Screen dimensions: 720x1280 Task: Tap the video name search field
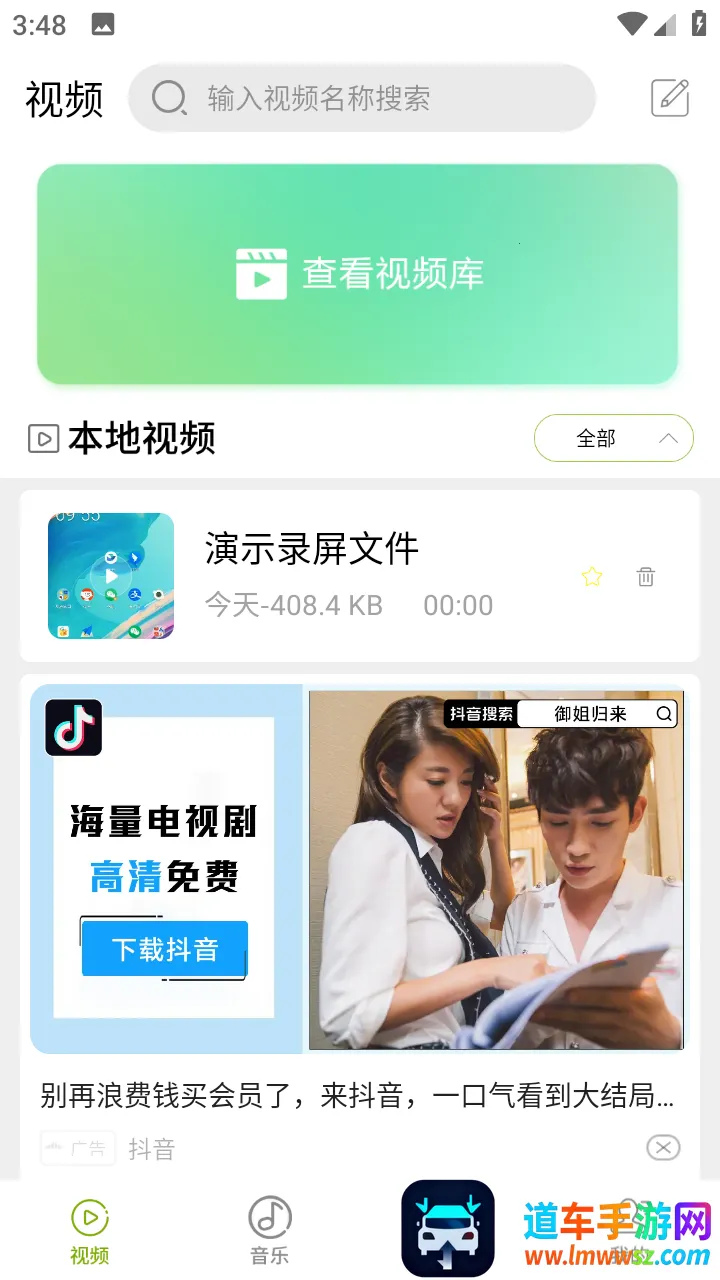coord(360,98)
